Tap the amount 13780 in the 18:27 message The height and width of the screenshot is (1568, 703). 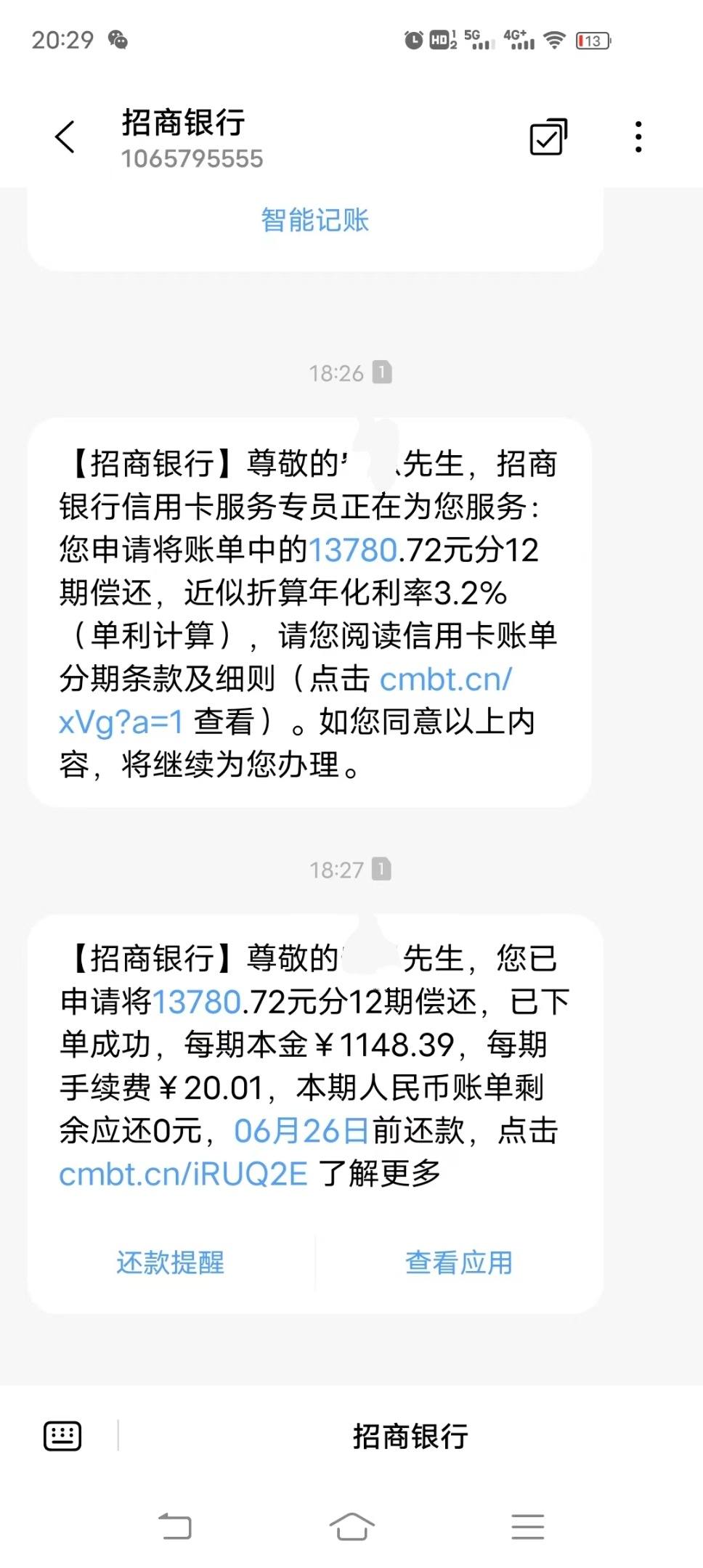[x=196, y=1002]
